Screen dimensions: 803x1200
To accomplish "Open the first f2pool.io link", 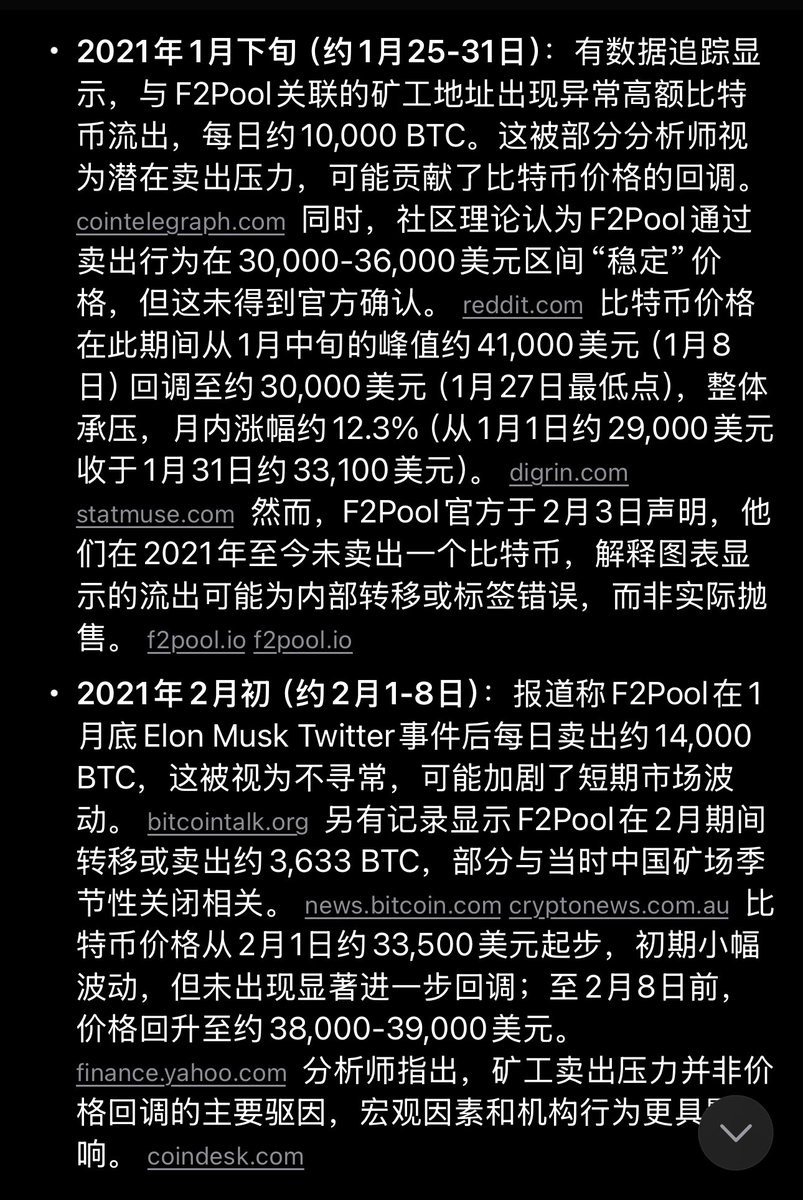I will [188, 640].
